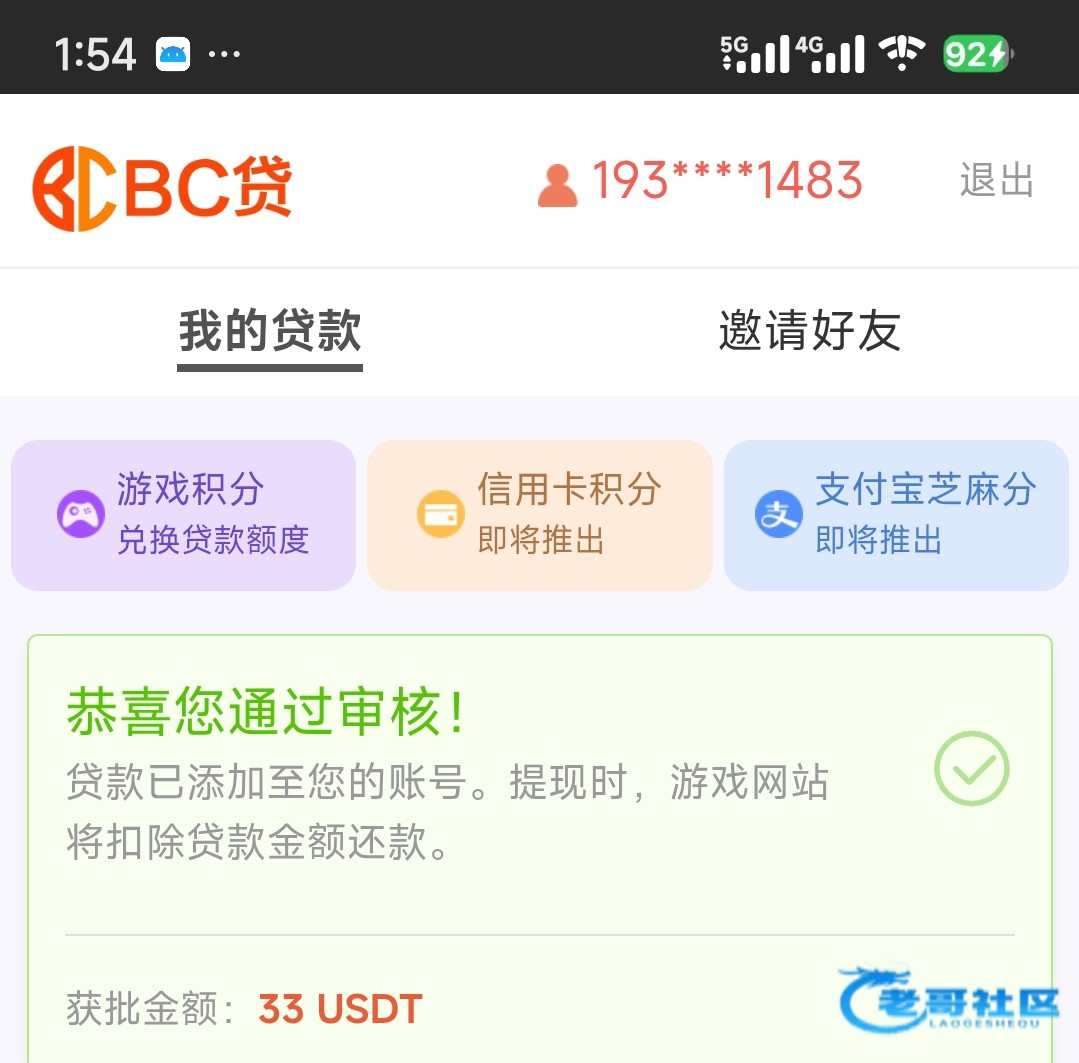Image resolution: width=1079 pixels, height=1063 pixels.
Task: Open account 193****1483 profile
Action: click(700, 181)
